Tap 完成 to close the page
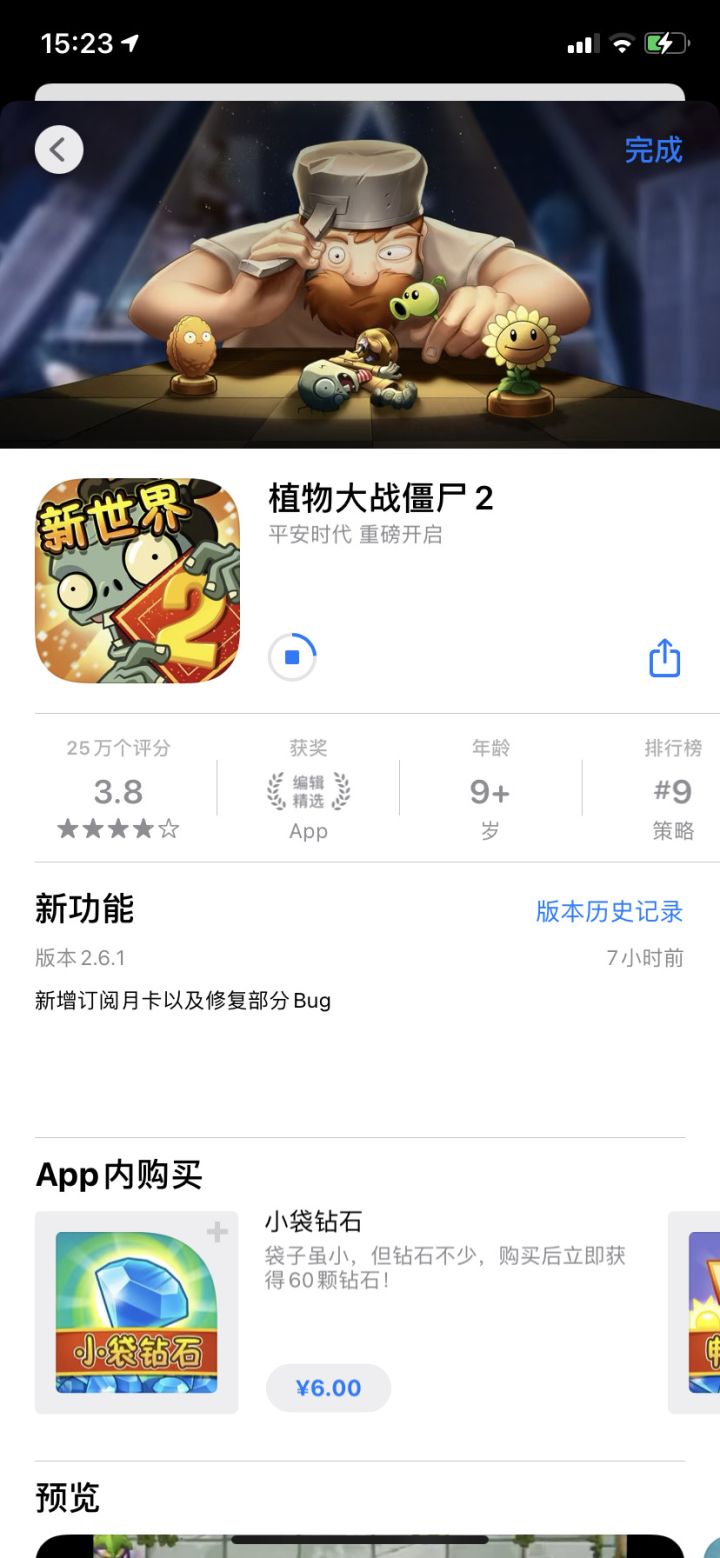The width and height of the screenshot is (720, 1558). [653, 150]
